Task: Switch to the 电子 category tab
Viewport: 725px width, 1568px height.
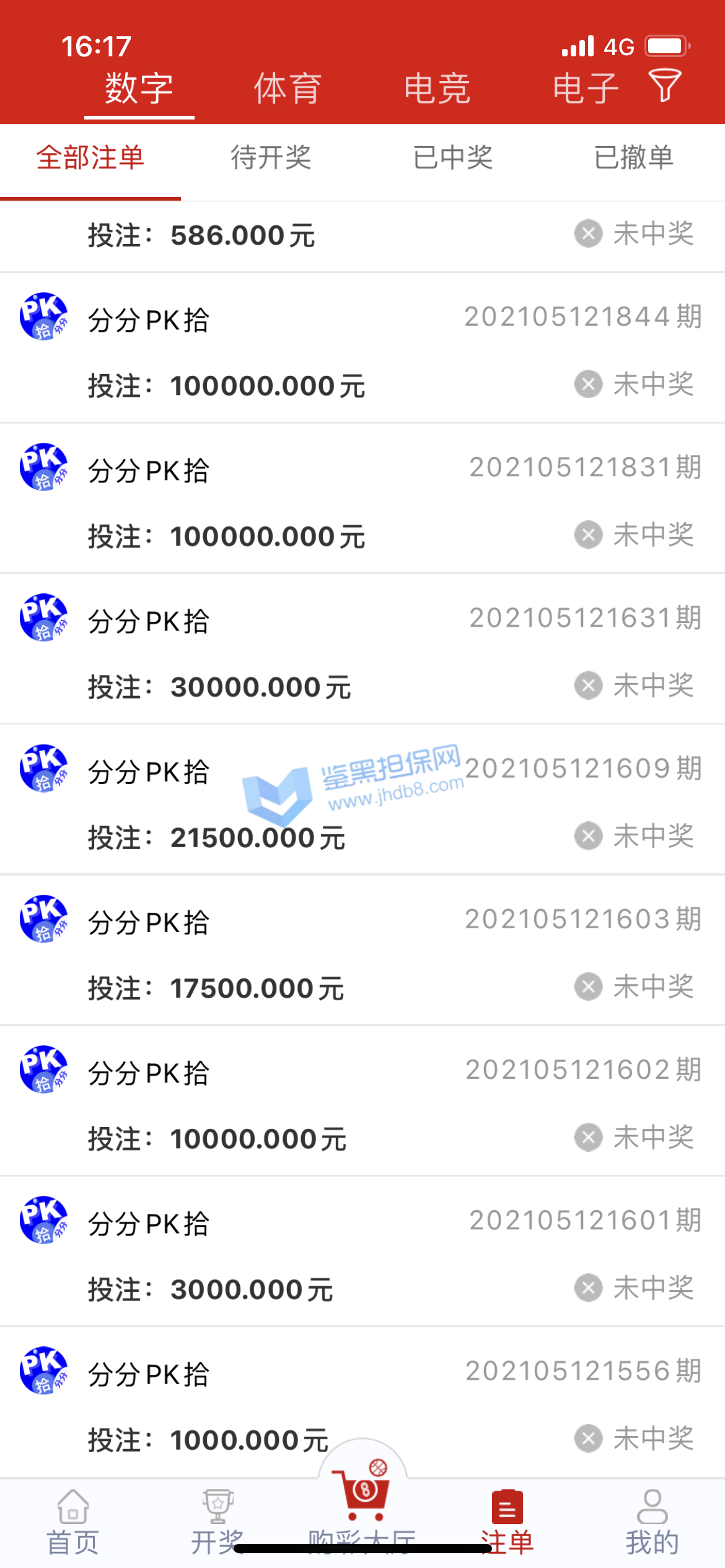Action: pyautogui.click(x=585, y=88)
